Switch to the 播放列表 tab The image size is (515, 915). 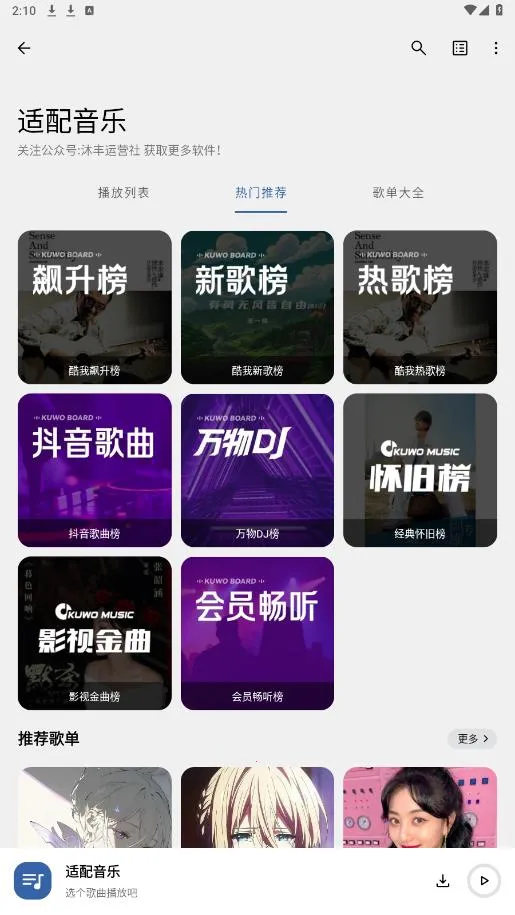coord(124,193)
